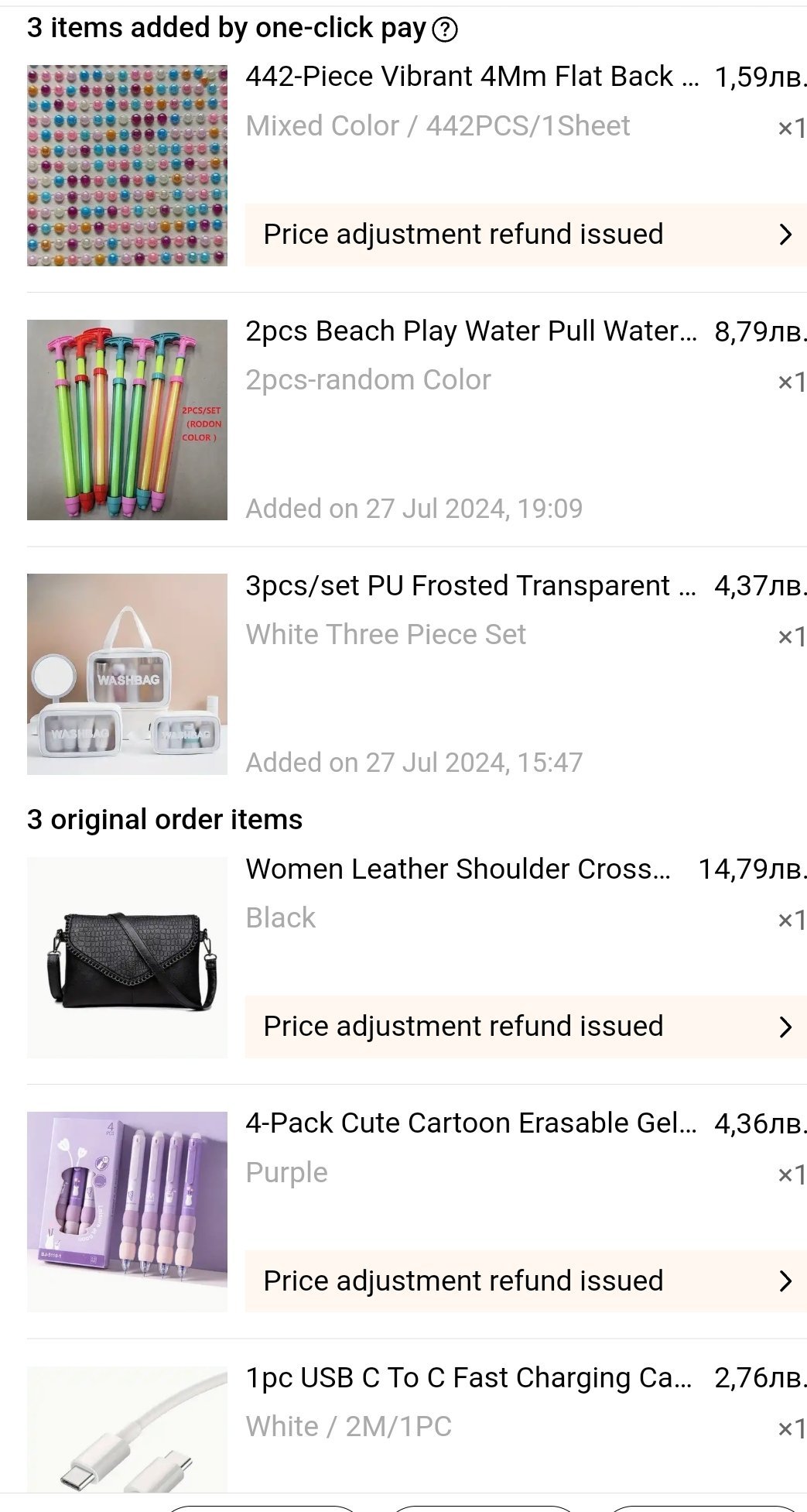
Task: Open the USB C To C Charging Cable item
Action: pos(468,1378)
